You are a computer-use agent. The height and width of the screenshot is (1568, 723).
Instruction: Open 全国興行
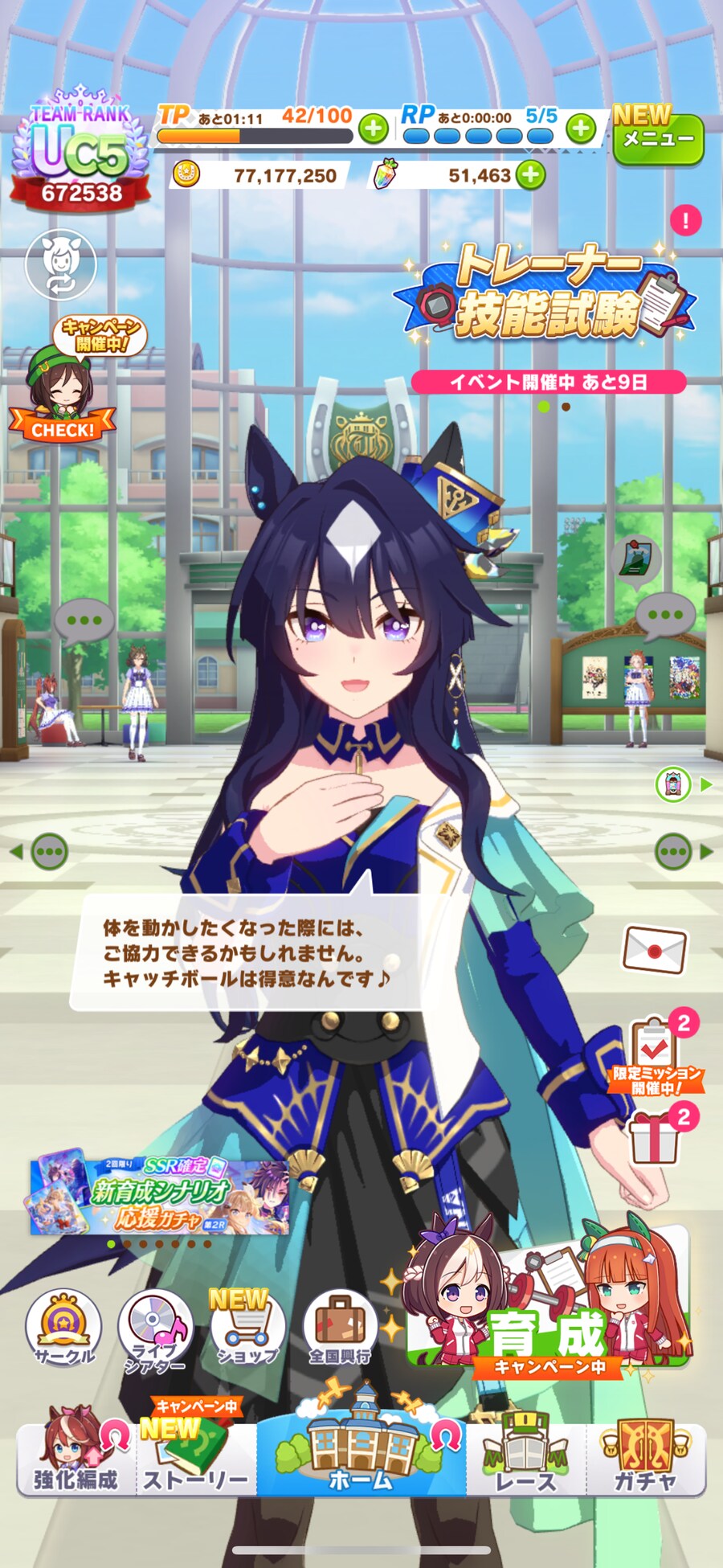(x=341, y=1328)
